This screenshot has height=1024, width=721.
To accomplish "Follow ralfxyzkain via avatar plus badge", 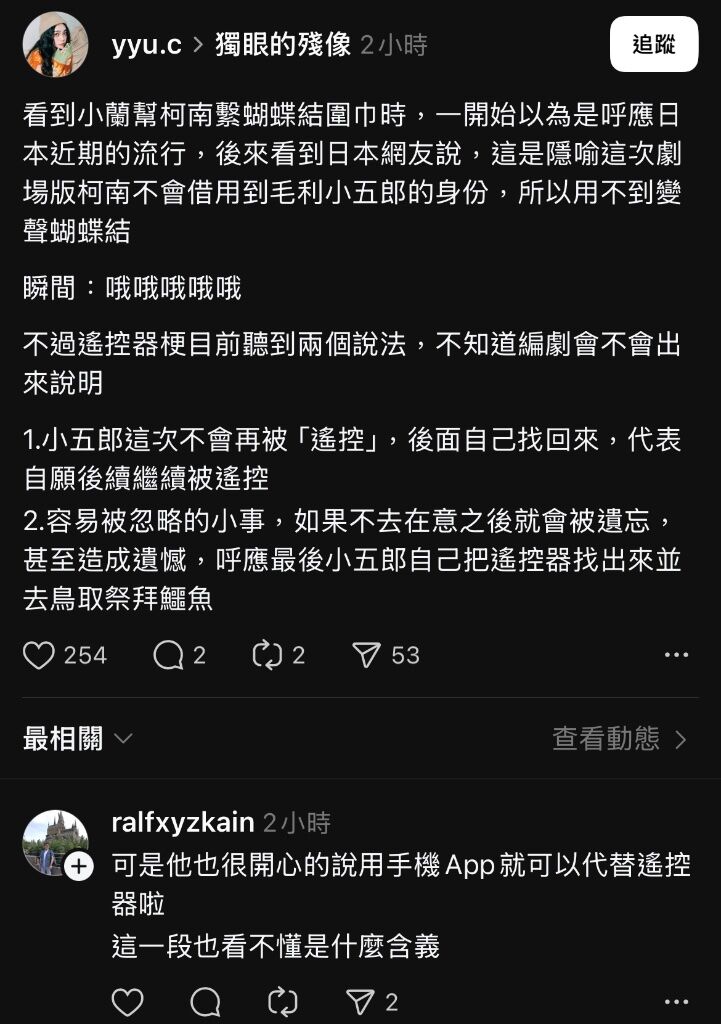I will point(79,866).
